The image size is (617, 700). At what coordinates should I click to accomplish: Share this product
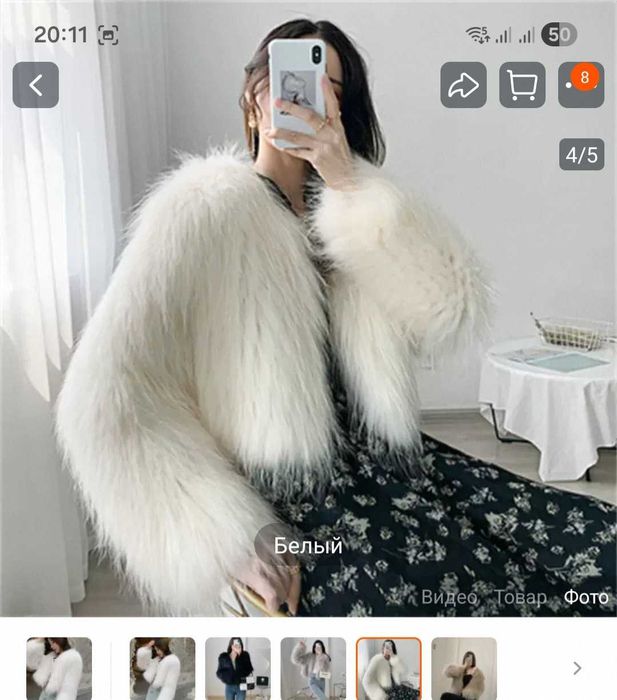[x=463, y=85]
